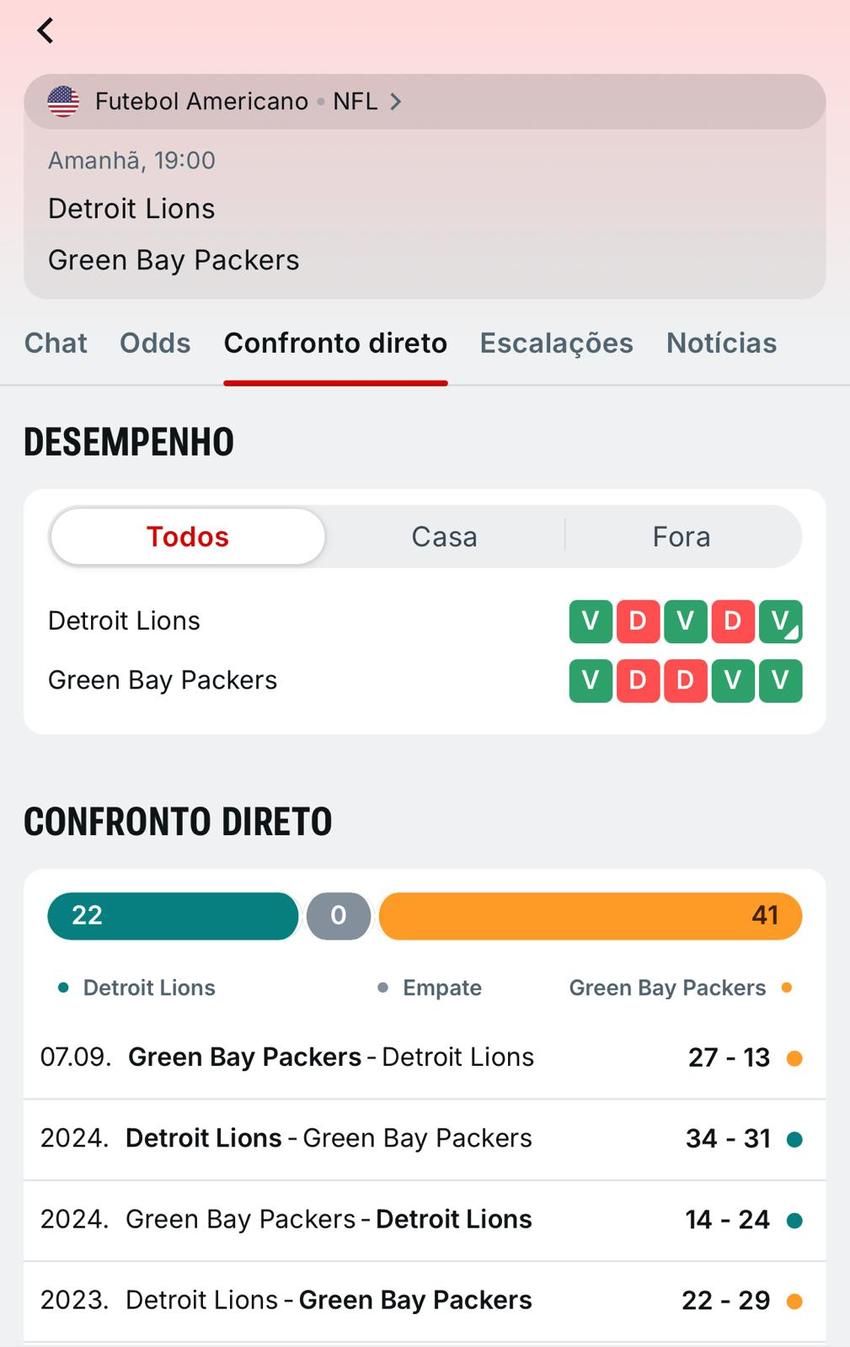This screenshot has height=1347, width=850.
Task: Switch to the Odds tab
Action: point(154,342)
